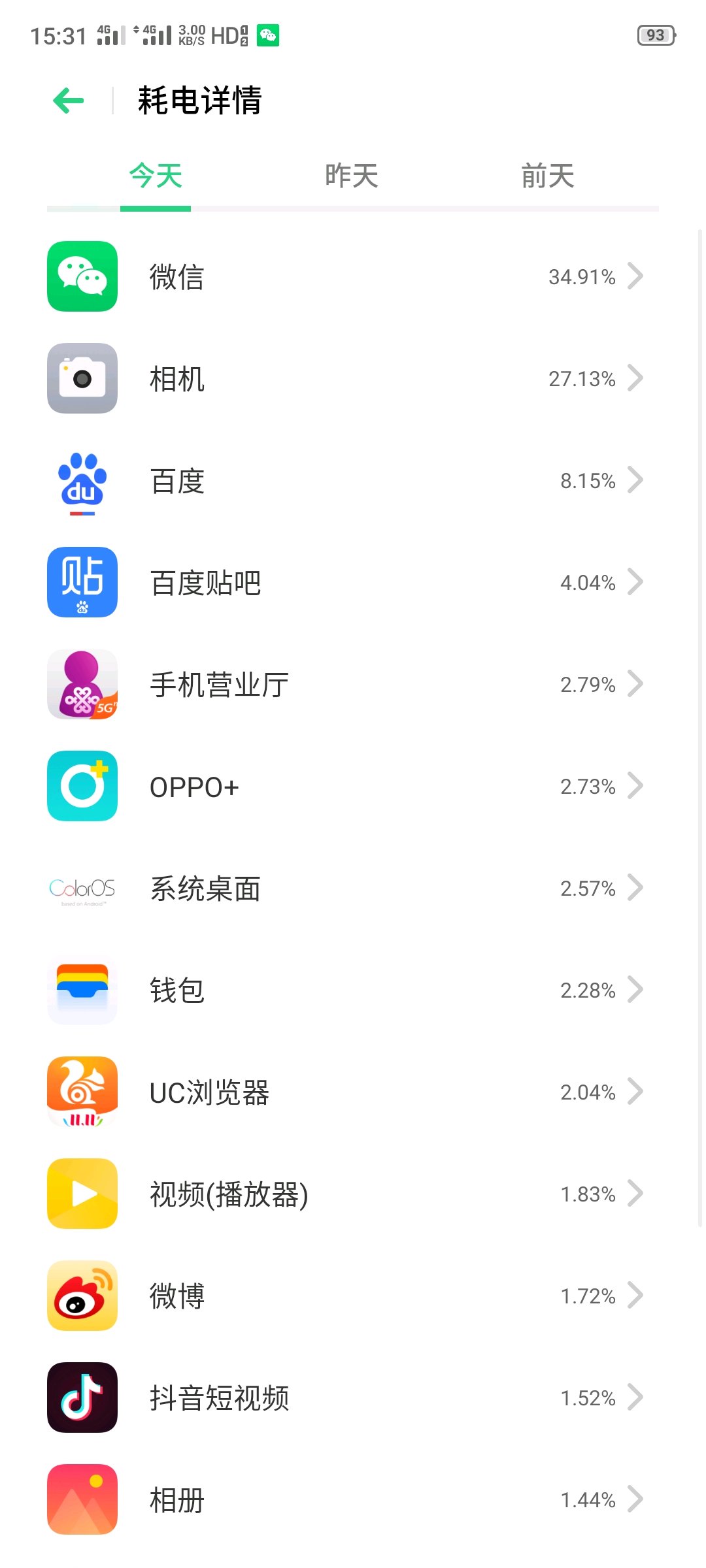Open the UC浏览器 row
This screenshot has height=1568, width=706.
coord(353,1092)
